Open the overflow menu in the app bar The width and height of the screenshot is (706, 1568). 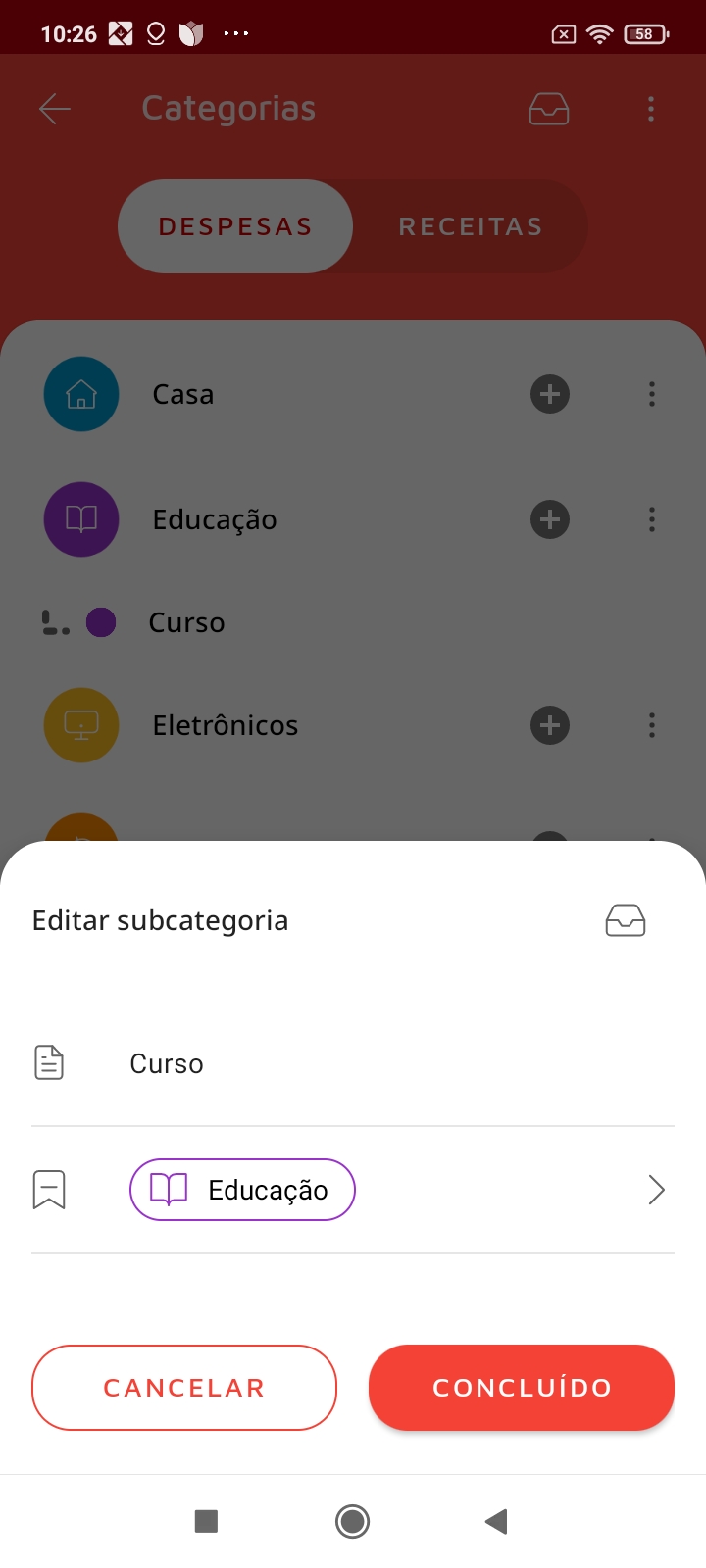(651, 108)
